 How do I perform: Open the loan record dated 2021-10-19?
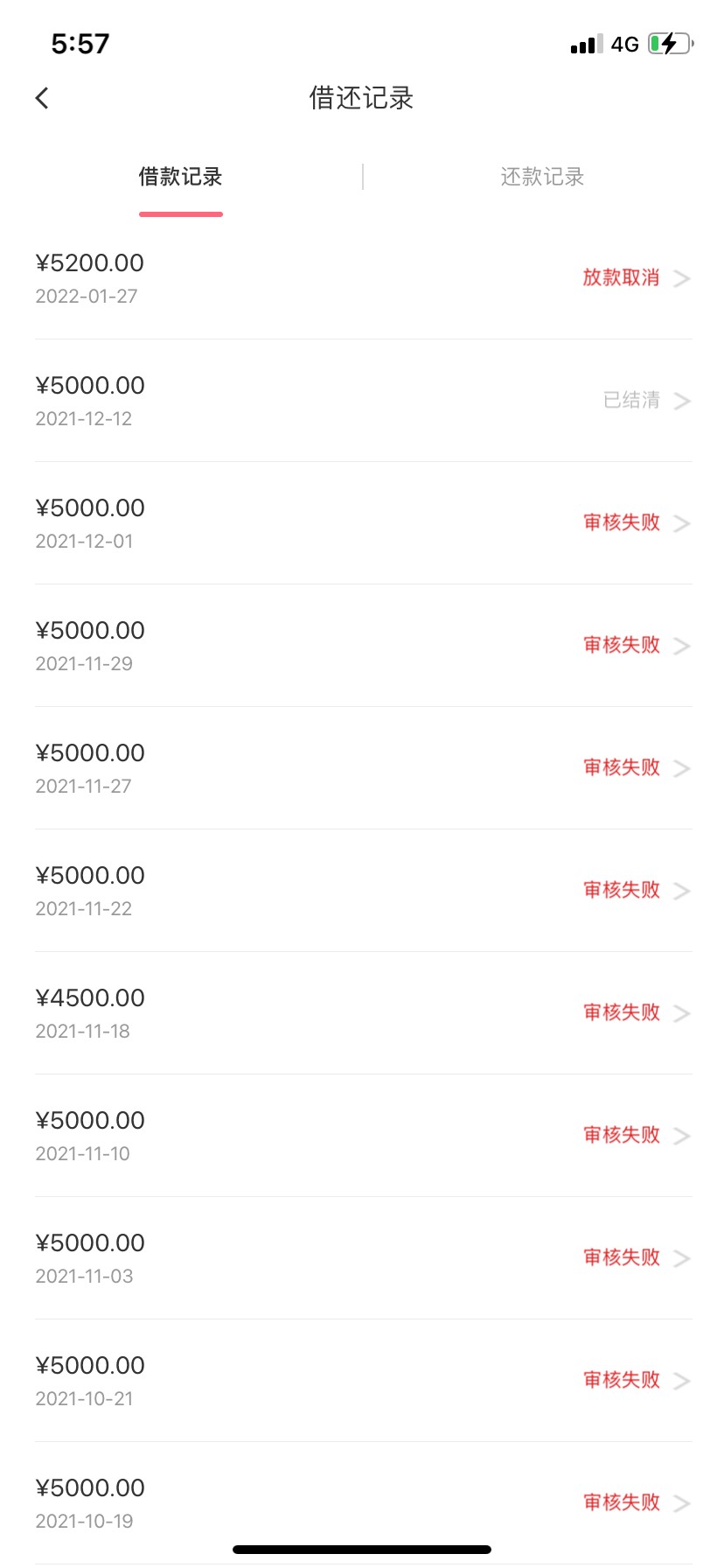362,1503
